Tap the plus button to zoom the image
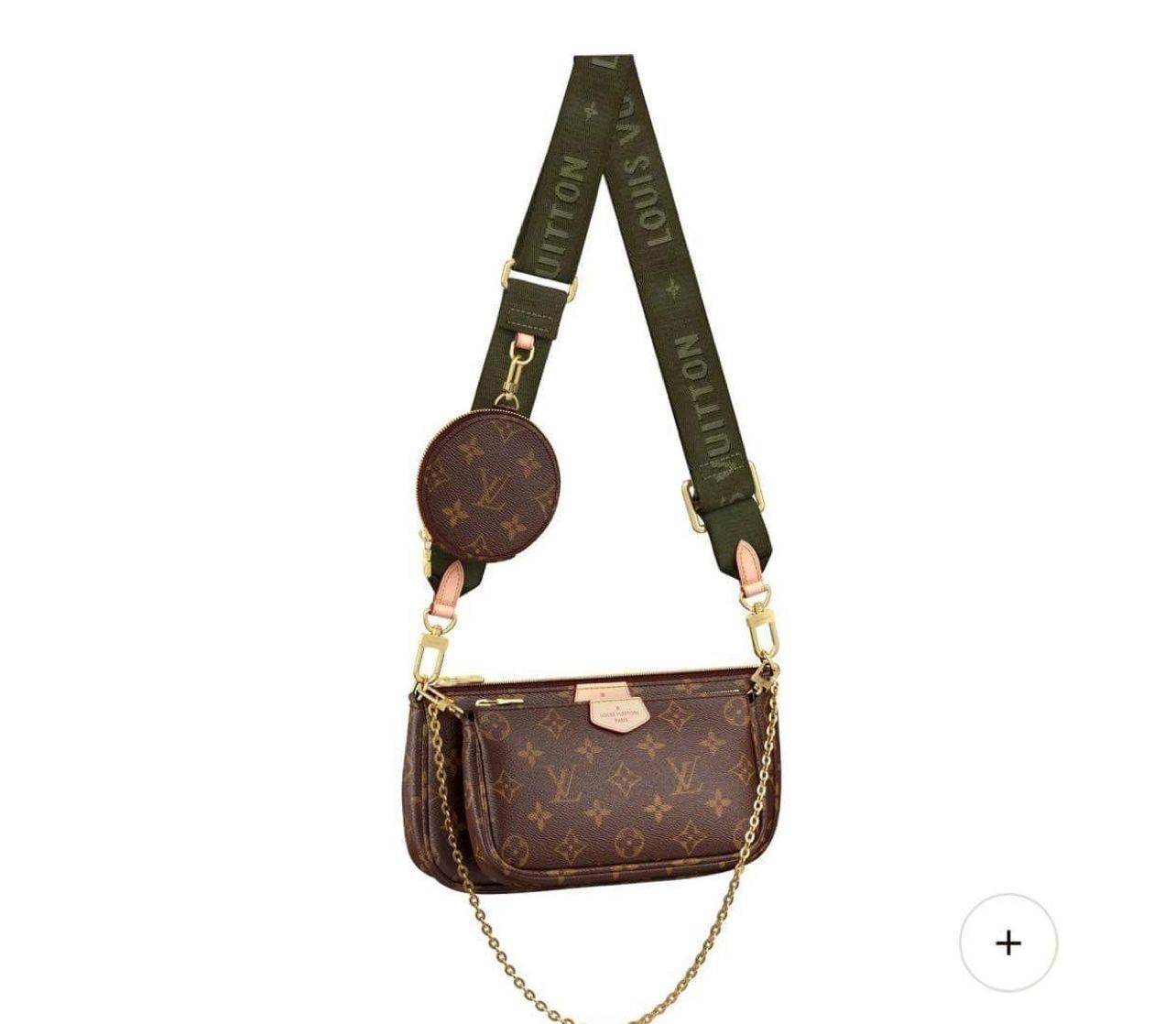This screenshot has height=1024, width=1176. (1007, 942)
